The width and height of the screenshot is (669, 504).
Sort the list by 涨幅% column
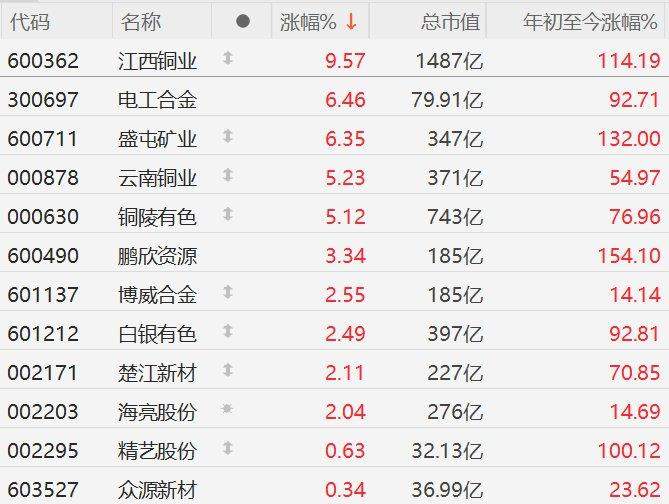pyautogui.click(x=318, y=21)
